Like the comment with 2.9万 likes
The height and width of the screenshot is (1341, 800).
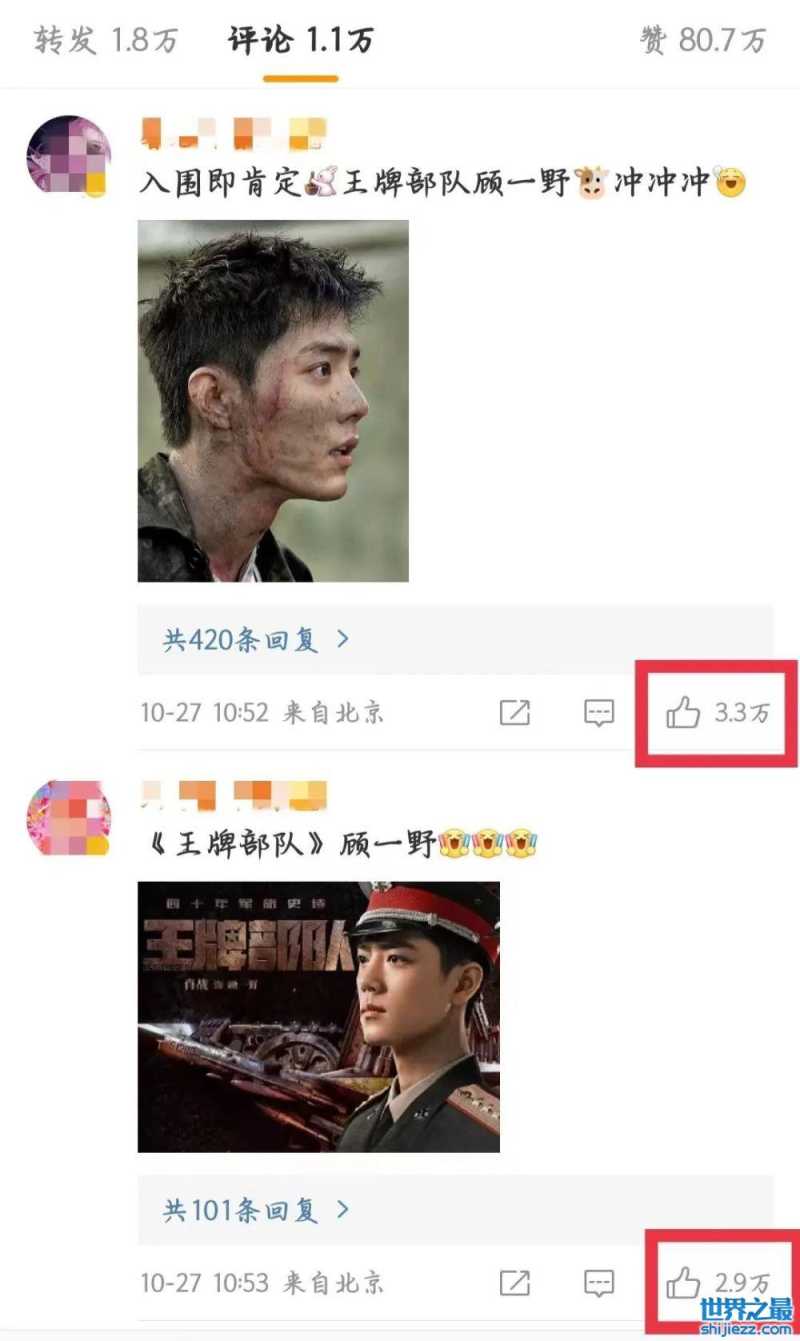(x=684, y=1283)
